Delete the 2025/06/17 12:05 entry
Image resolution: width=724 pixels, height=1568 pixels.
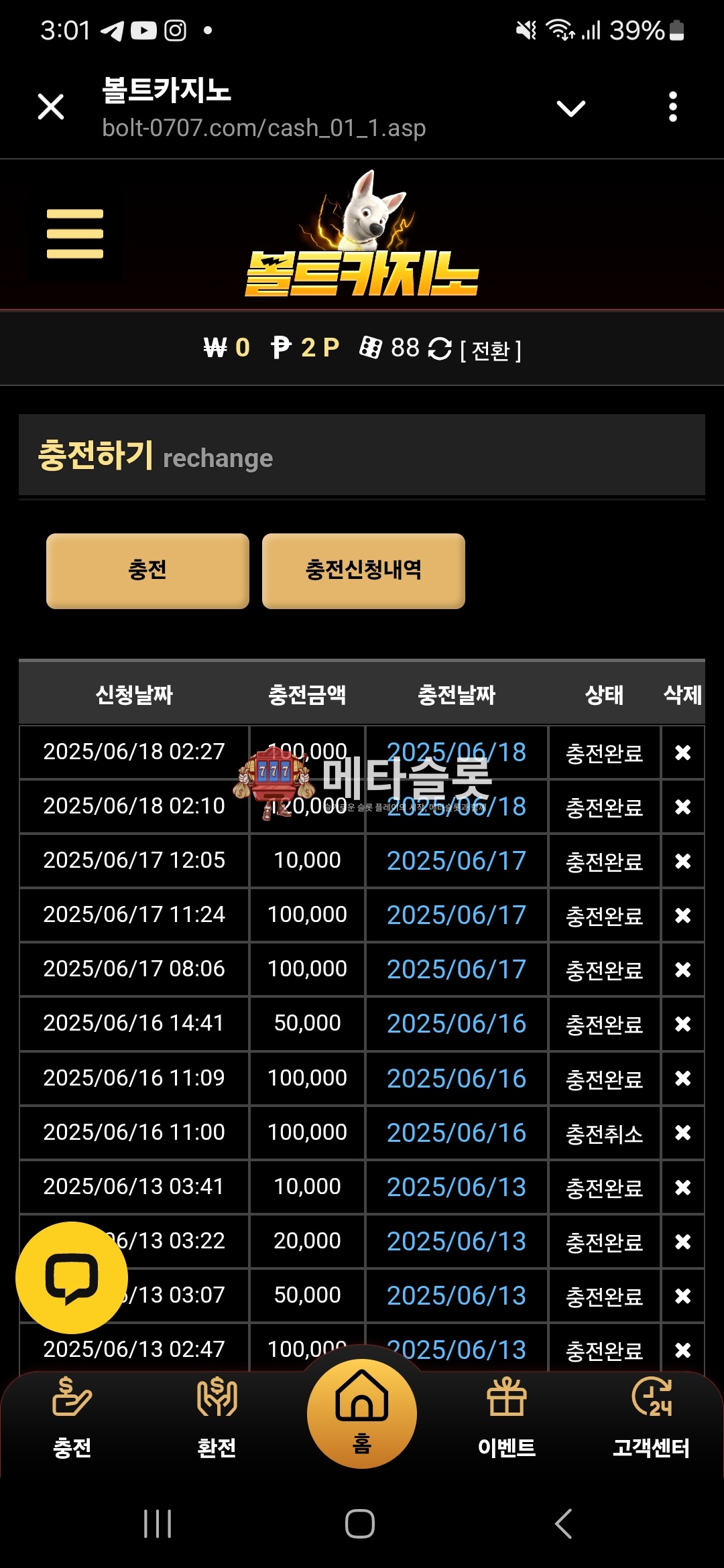(x=682, y=861)
